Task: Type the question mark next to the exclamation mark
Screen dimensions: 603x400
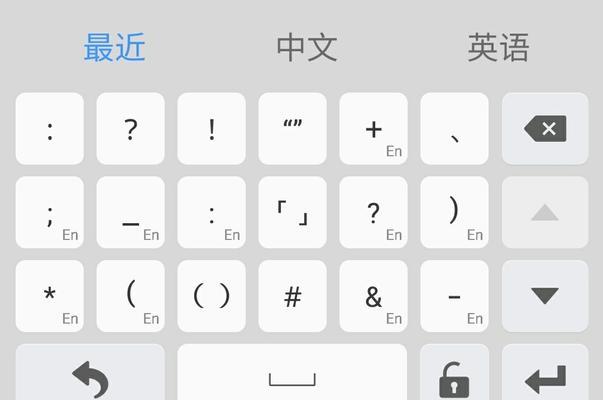Action: coord(130,129)
